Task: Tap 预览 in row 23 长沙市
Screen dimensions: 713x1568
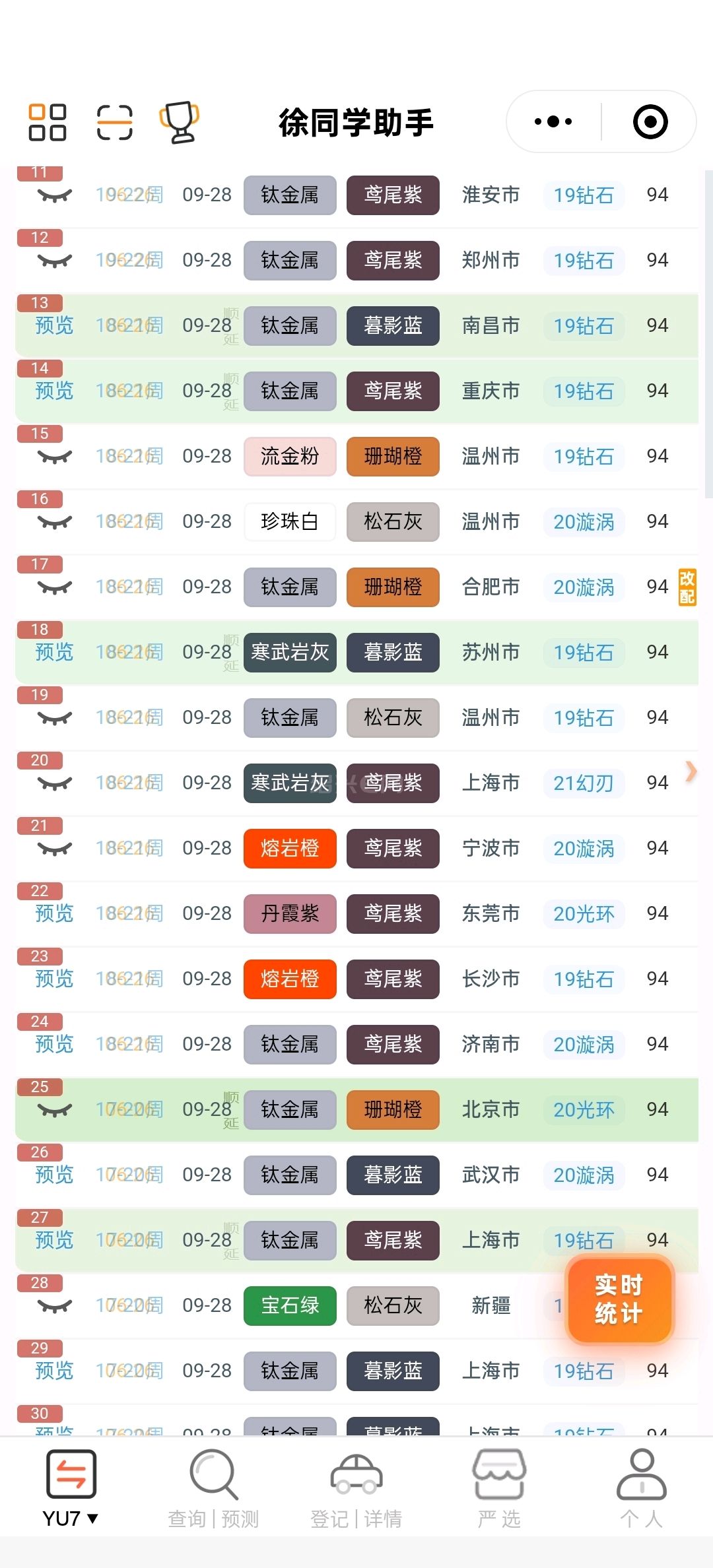Action: click(54, 979)
